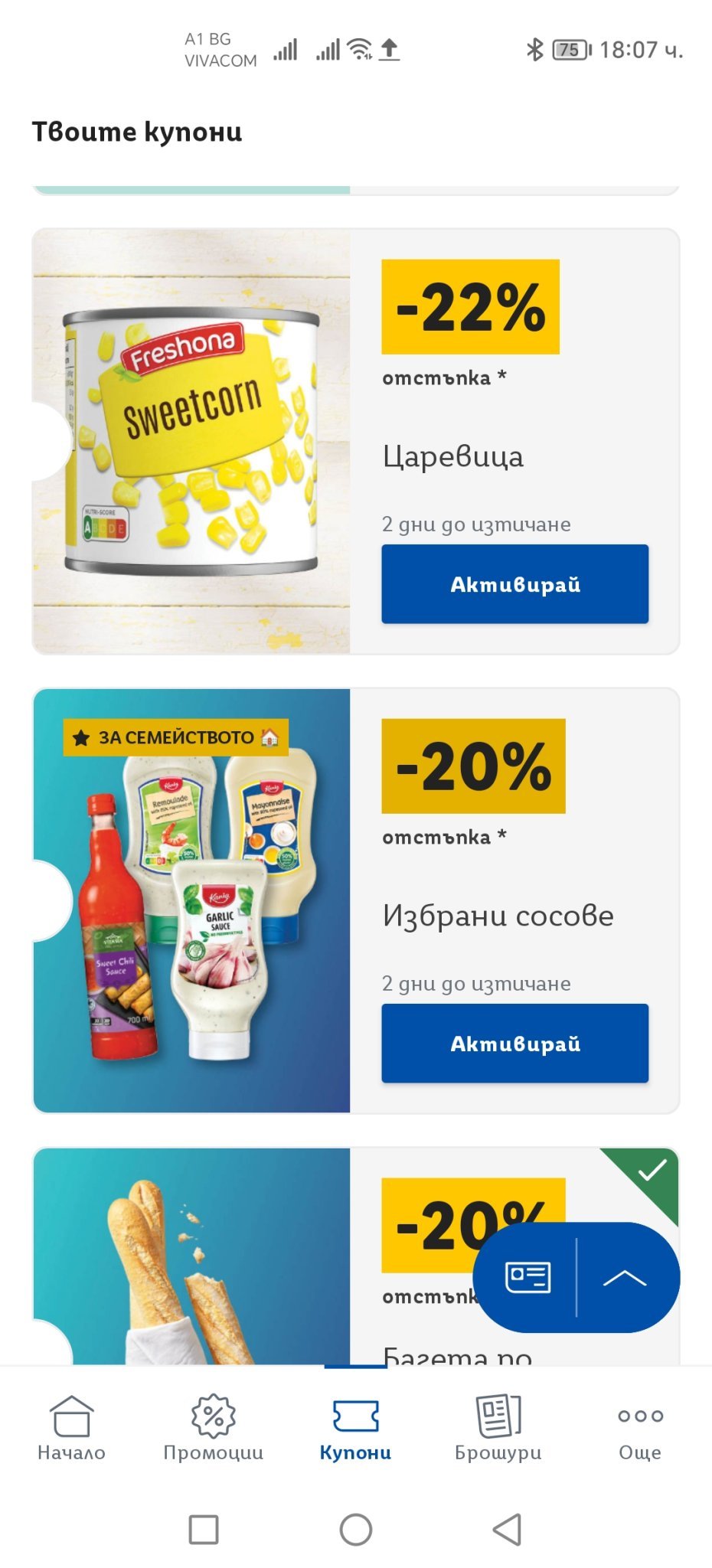This screenshot has width=712, height=1568.
Task: Tap the system back button
Action: 507,1530
